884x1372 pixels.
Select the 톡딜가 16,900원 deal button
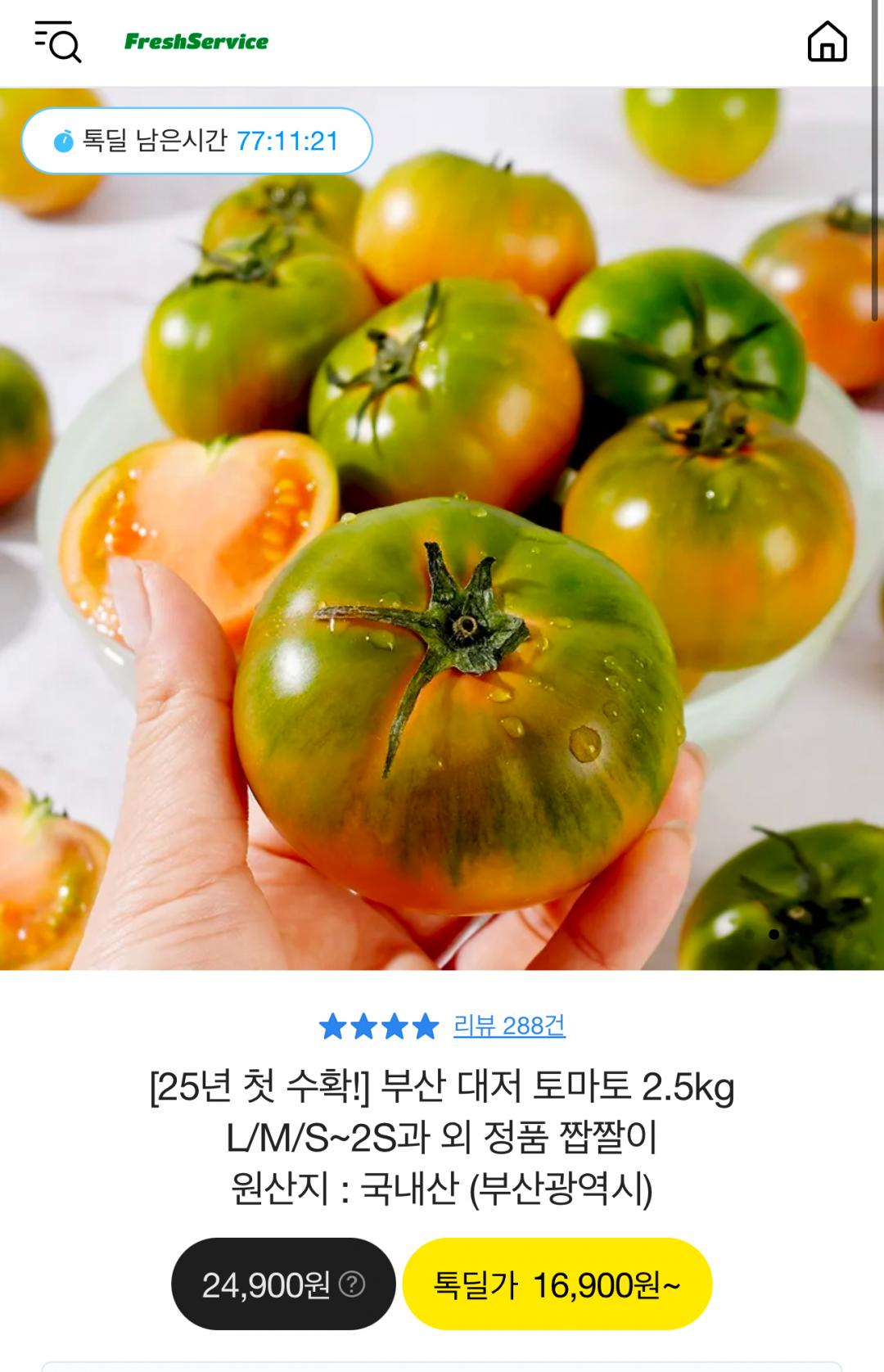(557, 1284)
